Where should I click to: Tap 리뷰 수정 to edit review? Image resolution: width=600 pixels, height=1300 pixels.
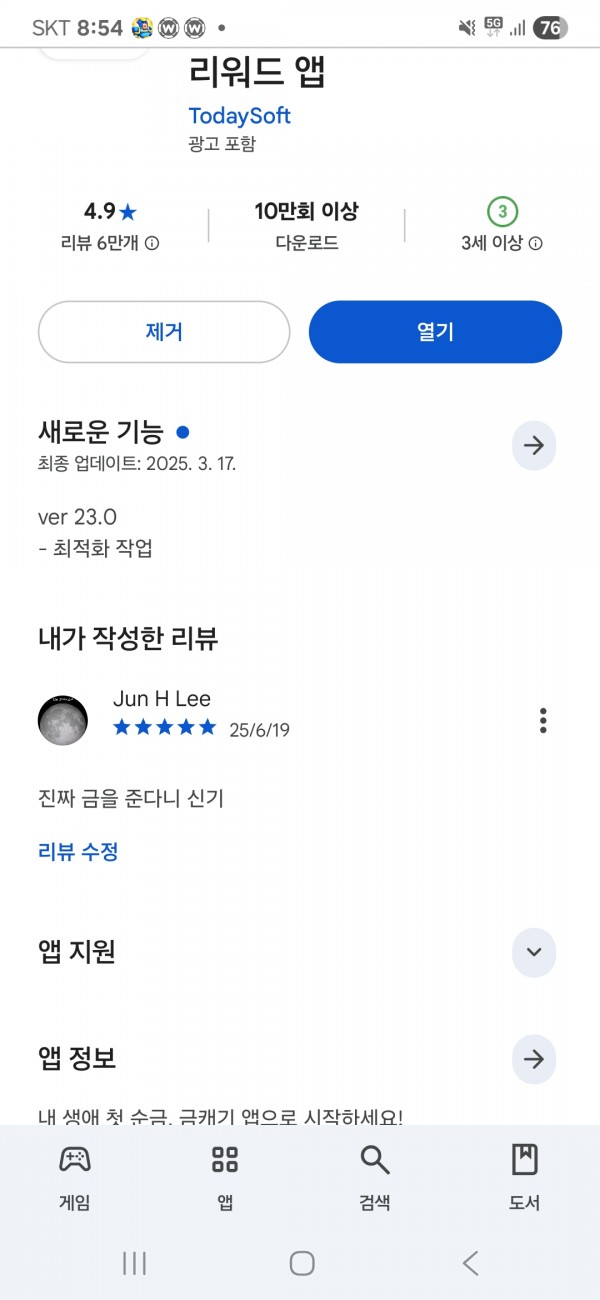79,852
